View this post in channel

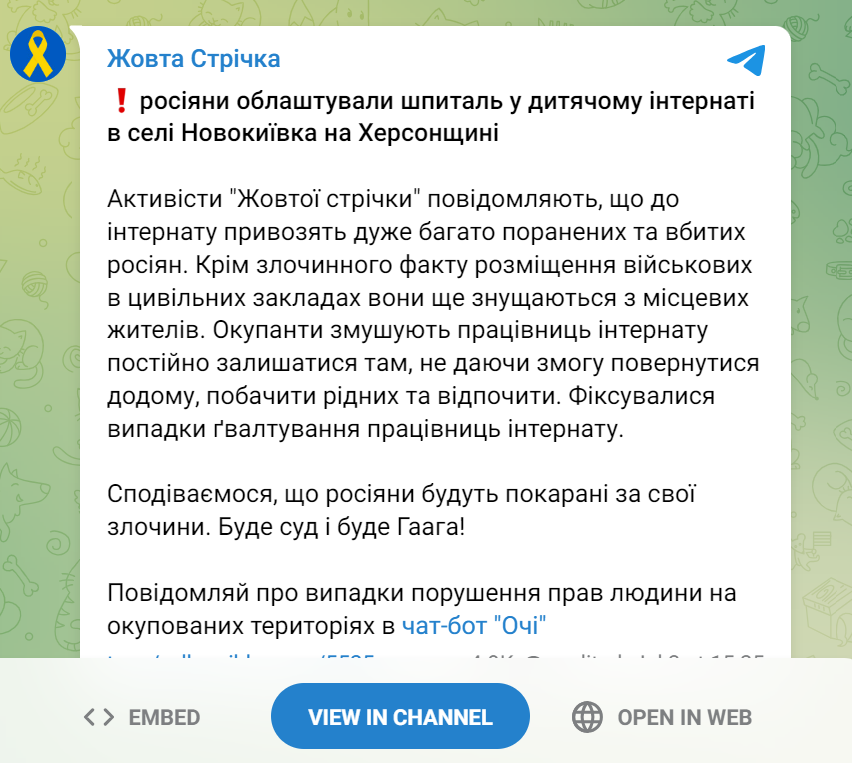coord(400,717)
